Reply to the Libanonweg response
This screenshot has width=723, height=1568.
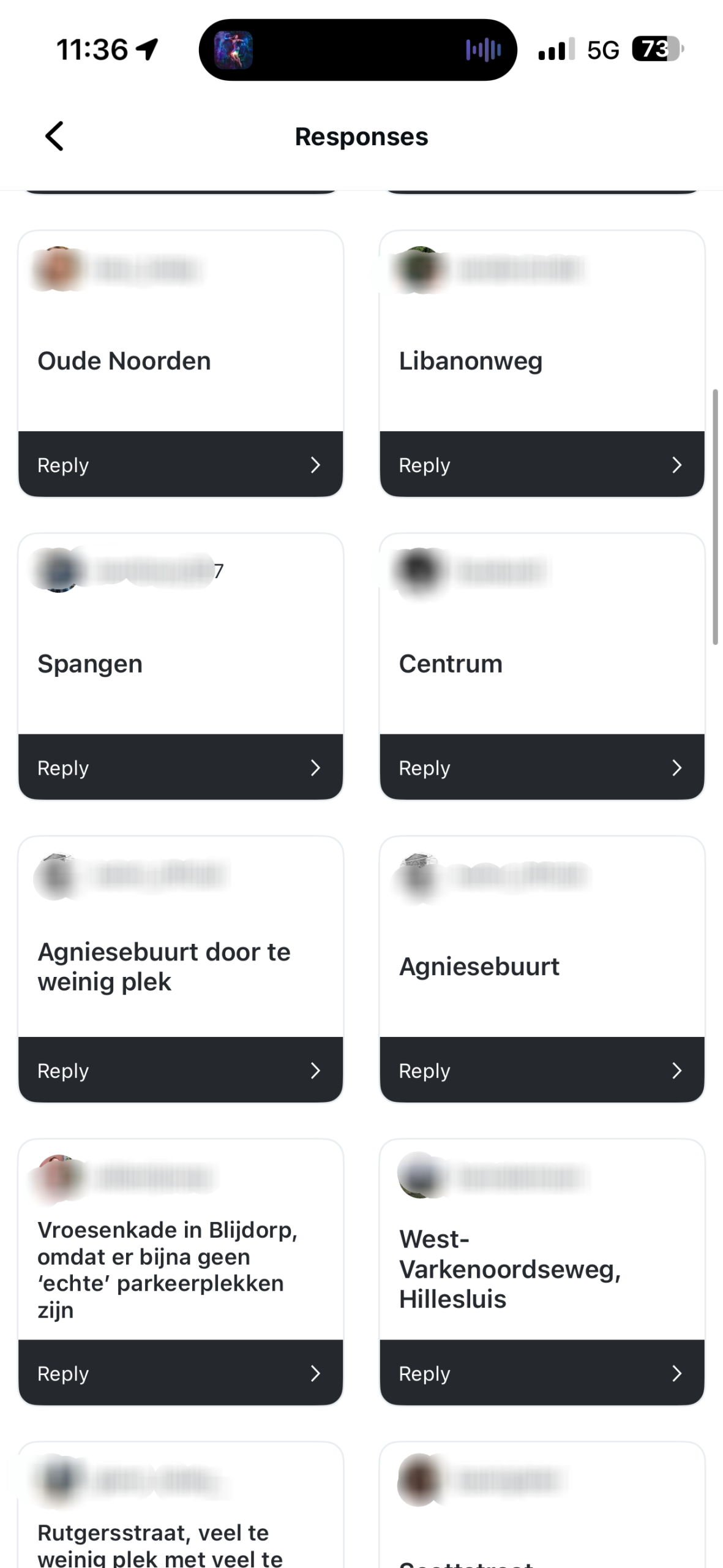point(541,465)
